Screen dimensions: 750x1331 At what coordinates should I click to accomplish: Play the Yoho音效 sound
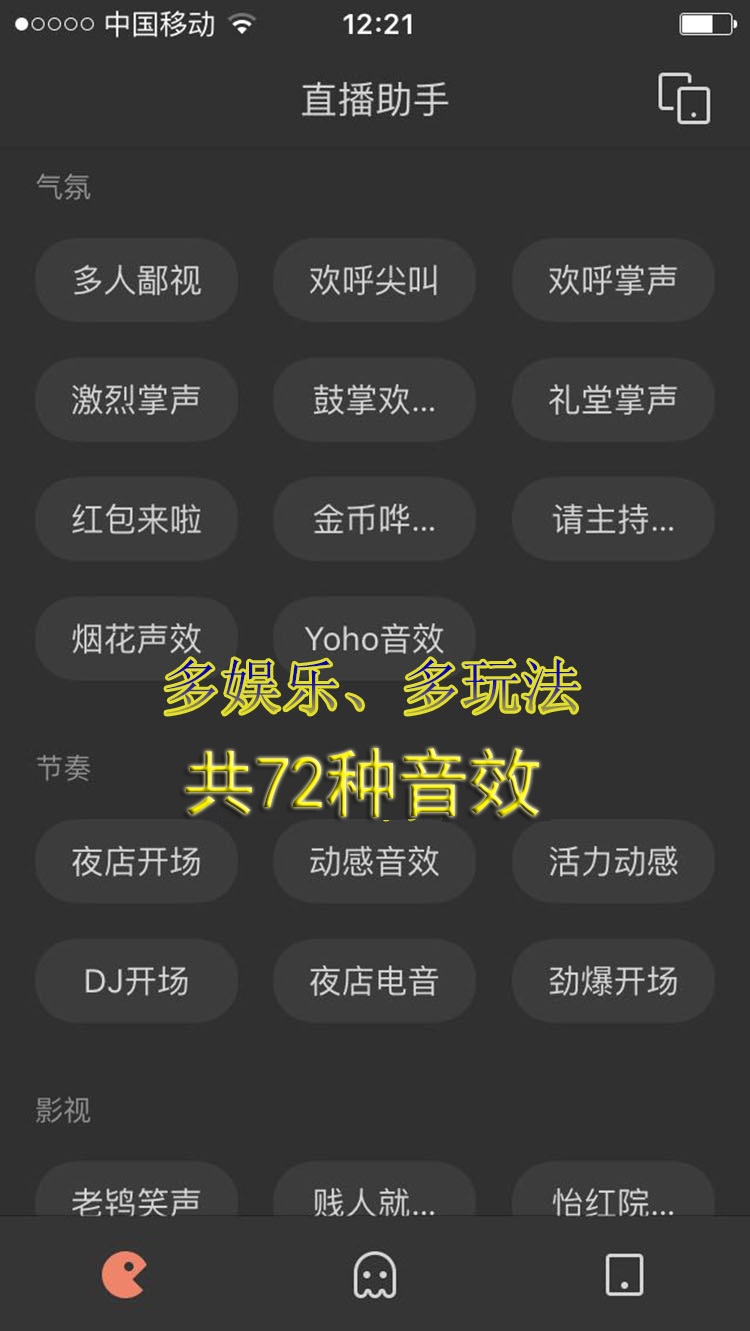[x=374, y=630]
